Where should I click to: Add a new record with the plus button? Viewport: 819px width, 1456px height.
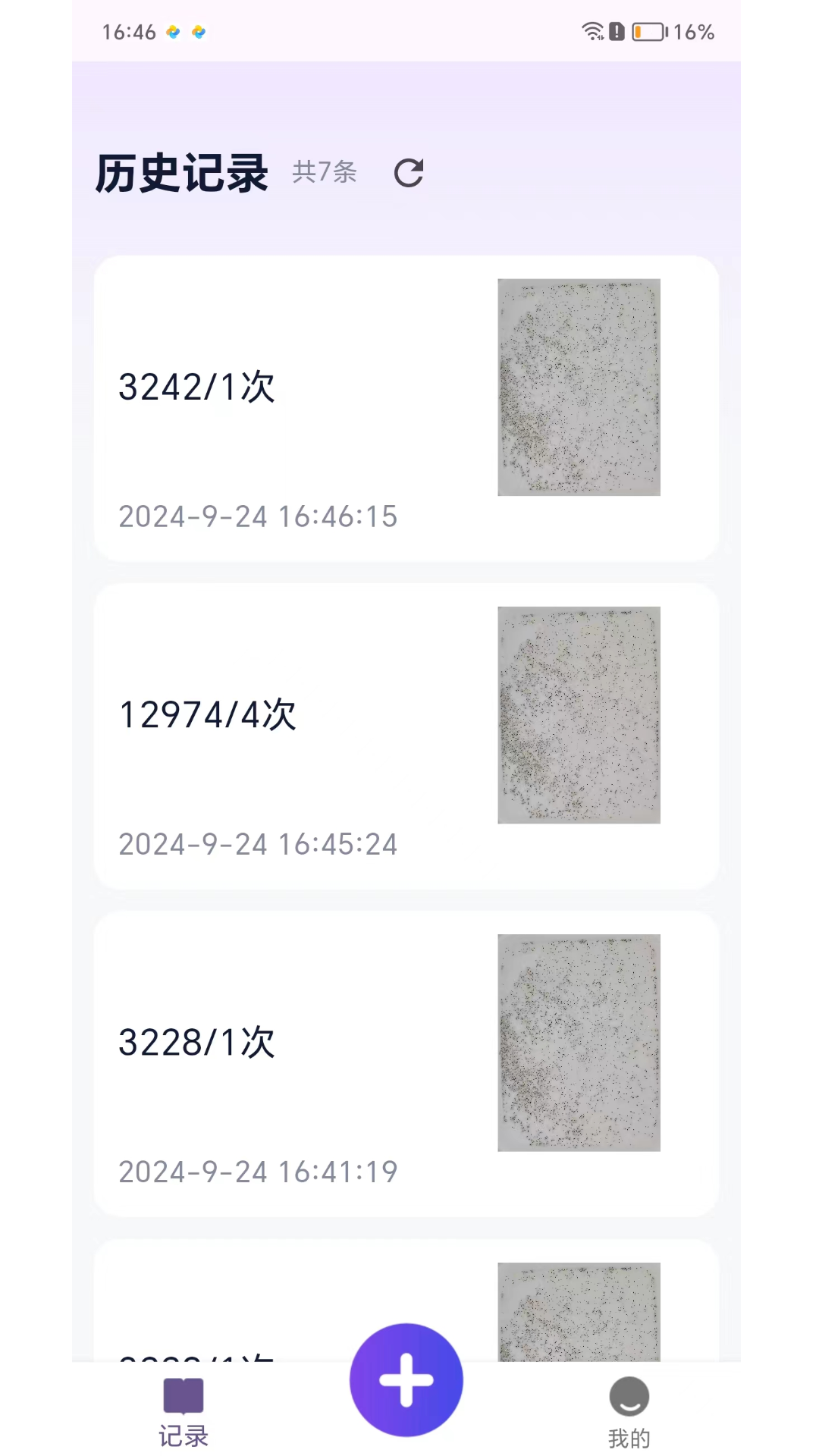point(406,1379)
